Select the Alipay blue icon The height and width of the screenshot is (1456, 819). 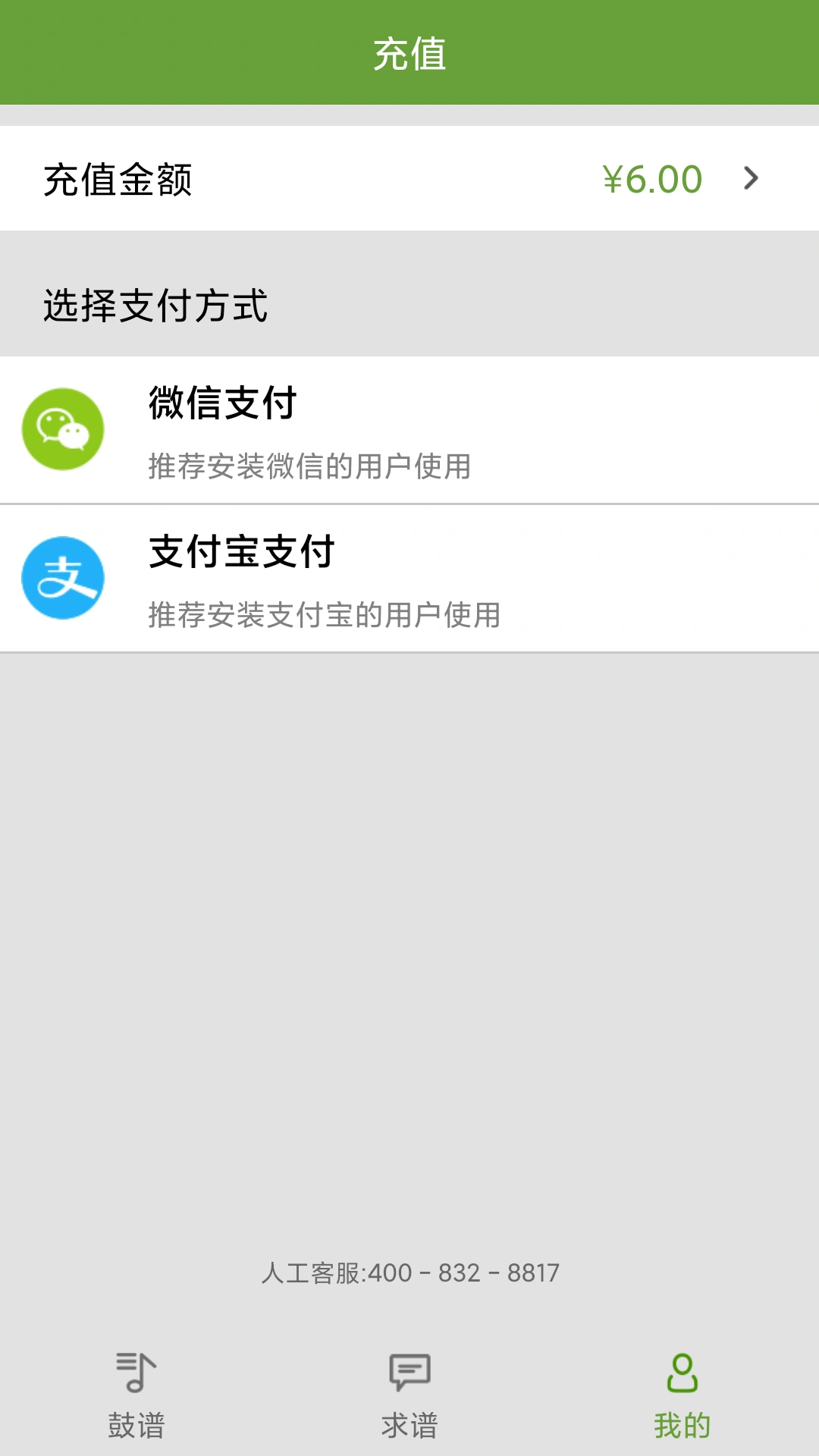coord(64,577)
